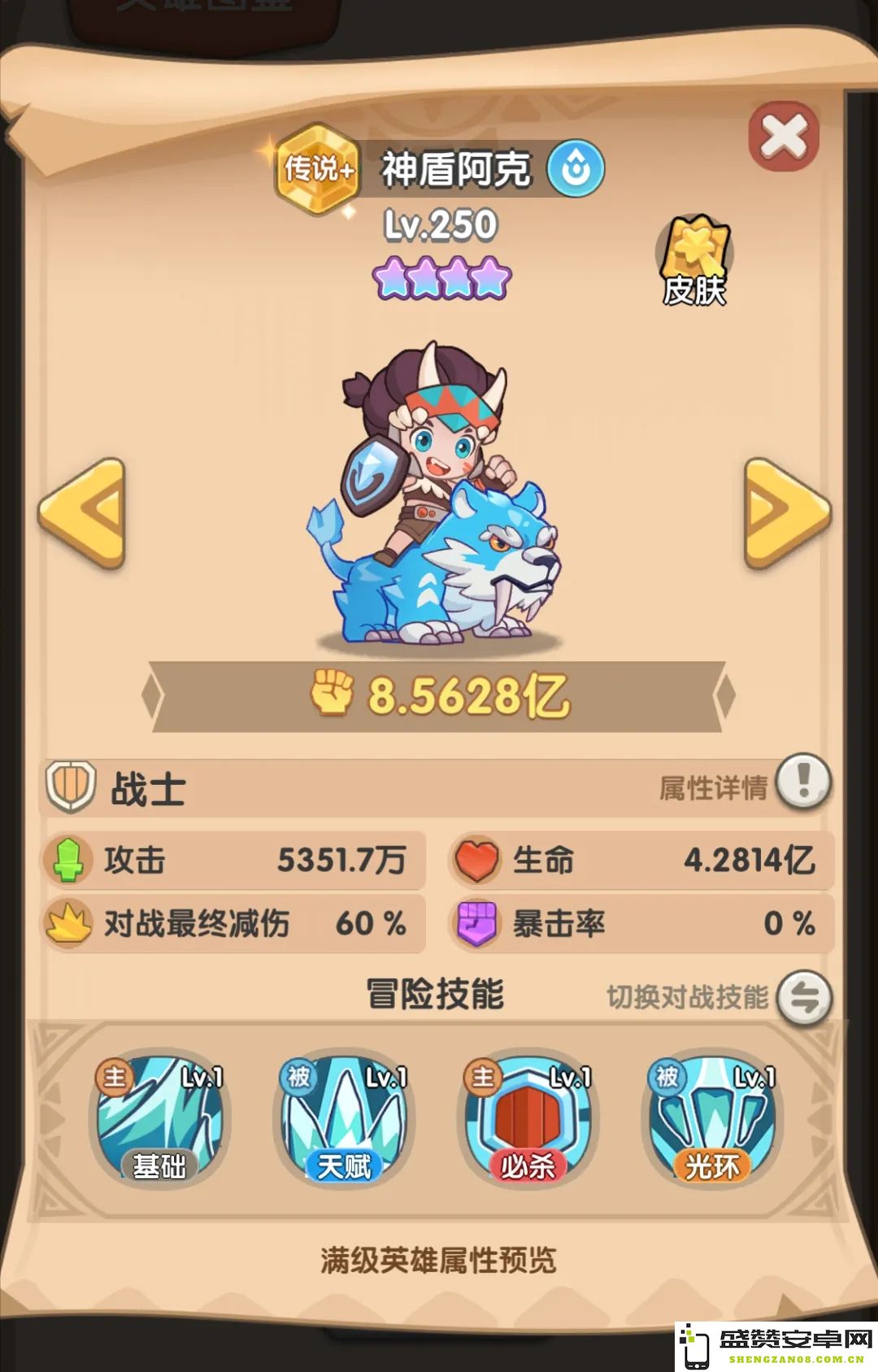
Task: Open 属性详情 attribute details
Action: 802,784
